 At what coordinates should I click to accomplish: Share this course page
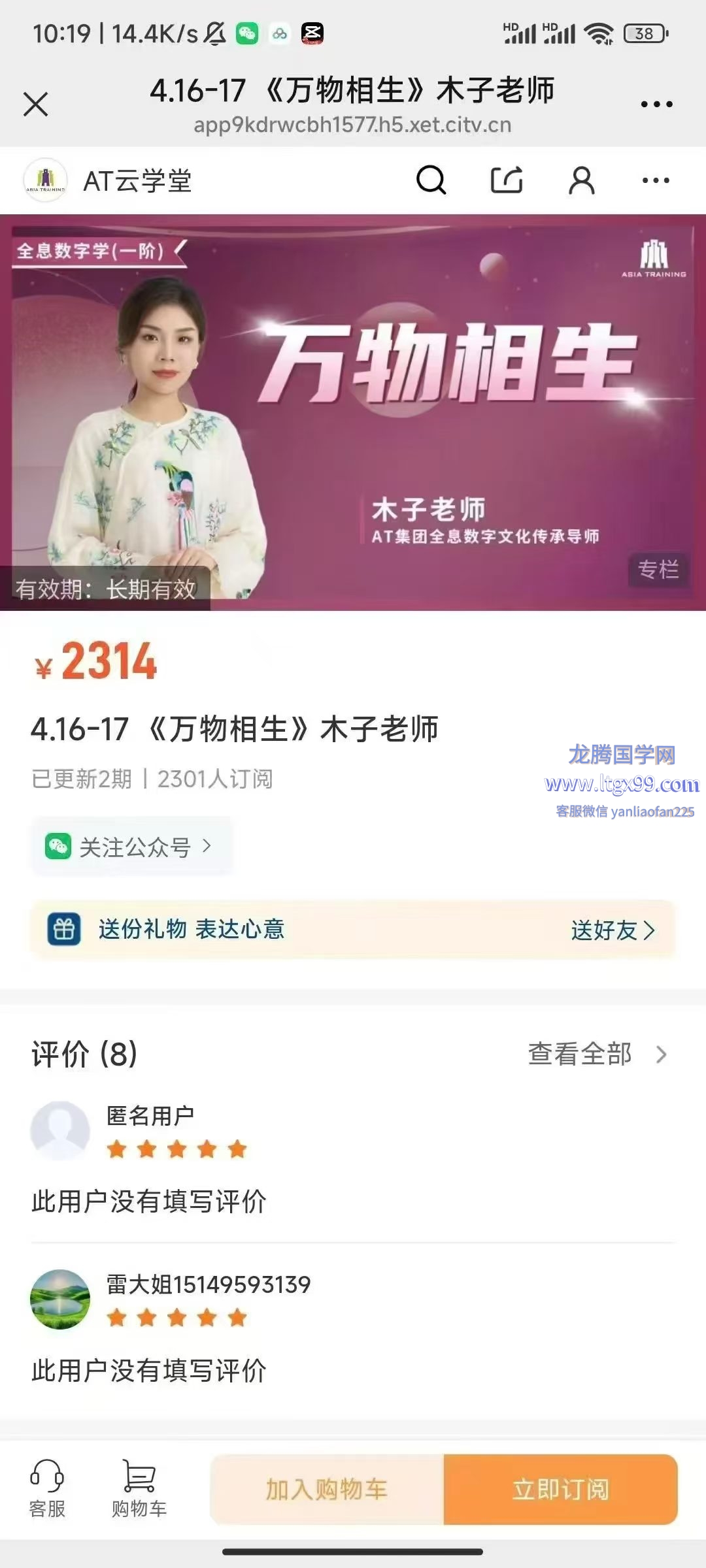[507, 180]
